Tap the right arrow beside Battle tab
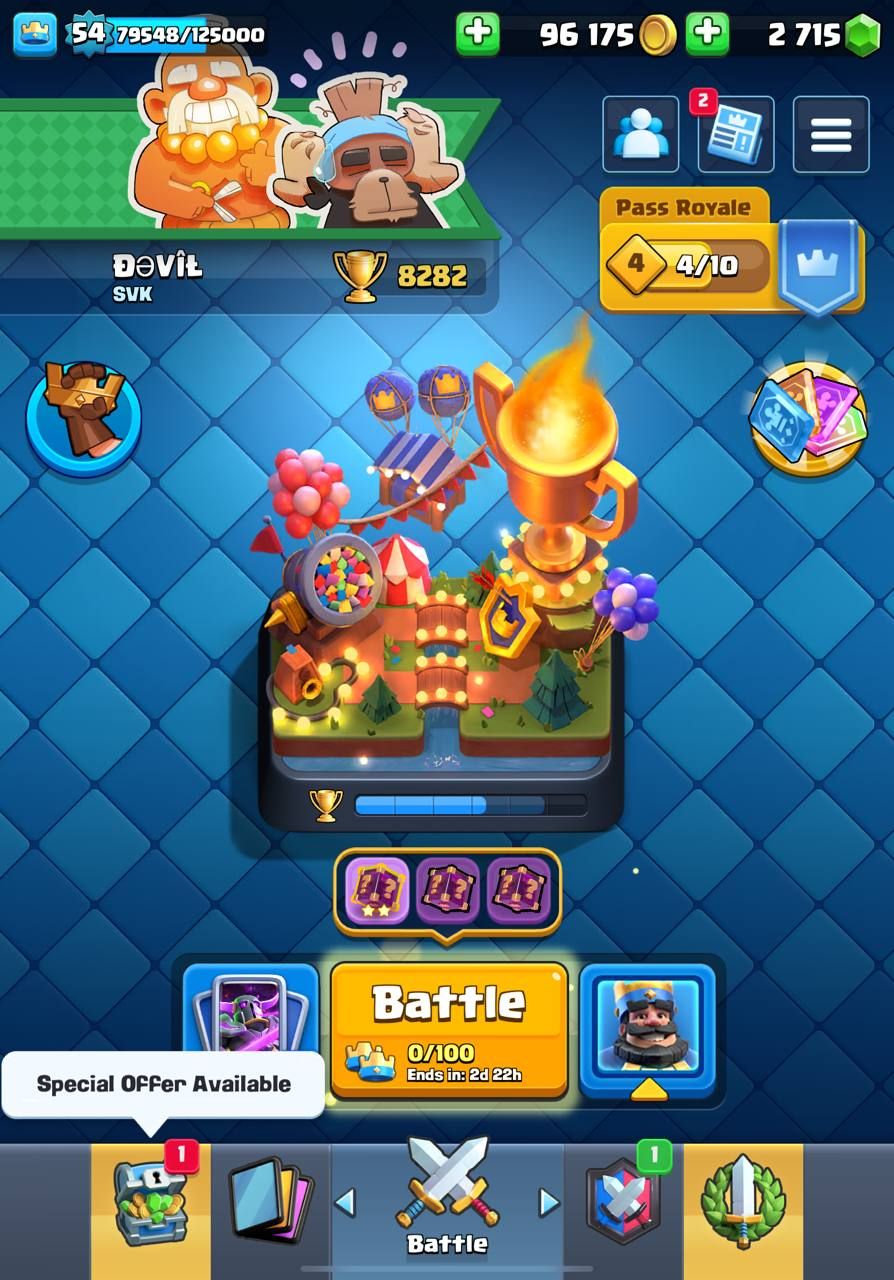This screenshot has height=1280, width=894. pyautogui.click(x=549, y=1201)
